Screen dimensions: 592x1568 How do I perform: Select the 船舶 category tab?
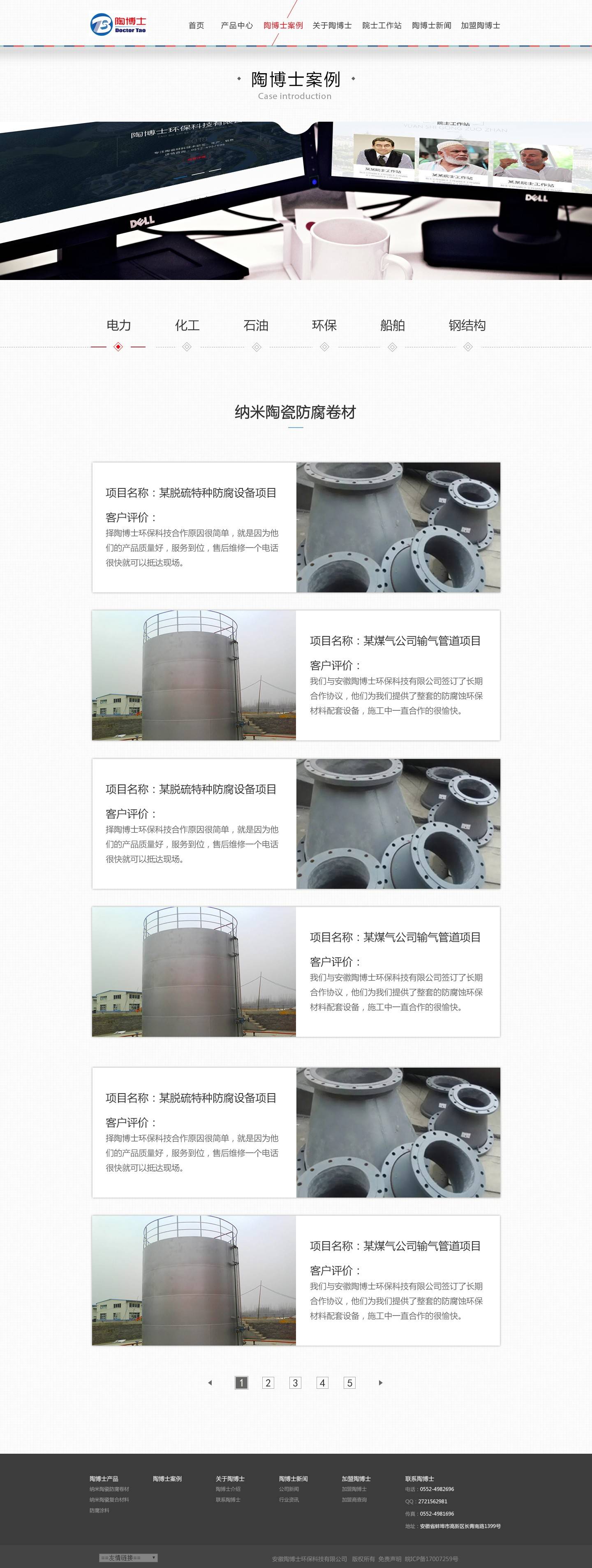point(393,326)
